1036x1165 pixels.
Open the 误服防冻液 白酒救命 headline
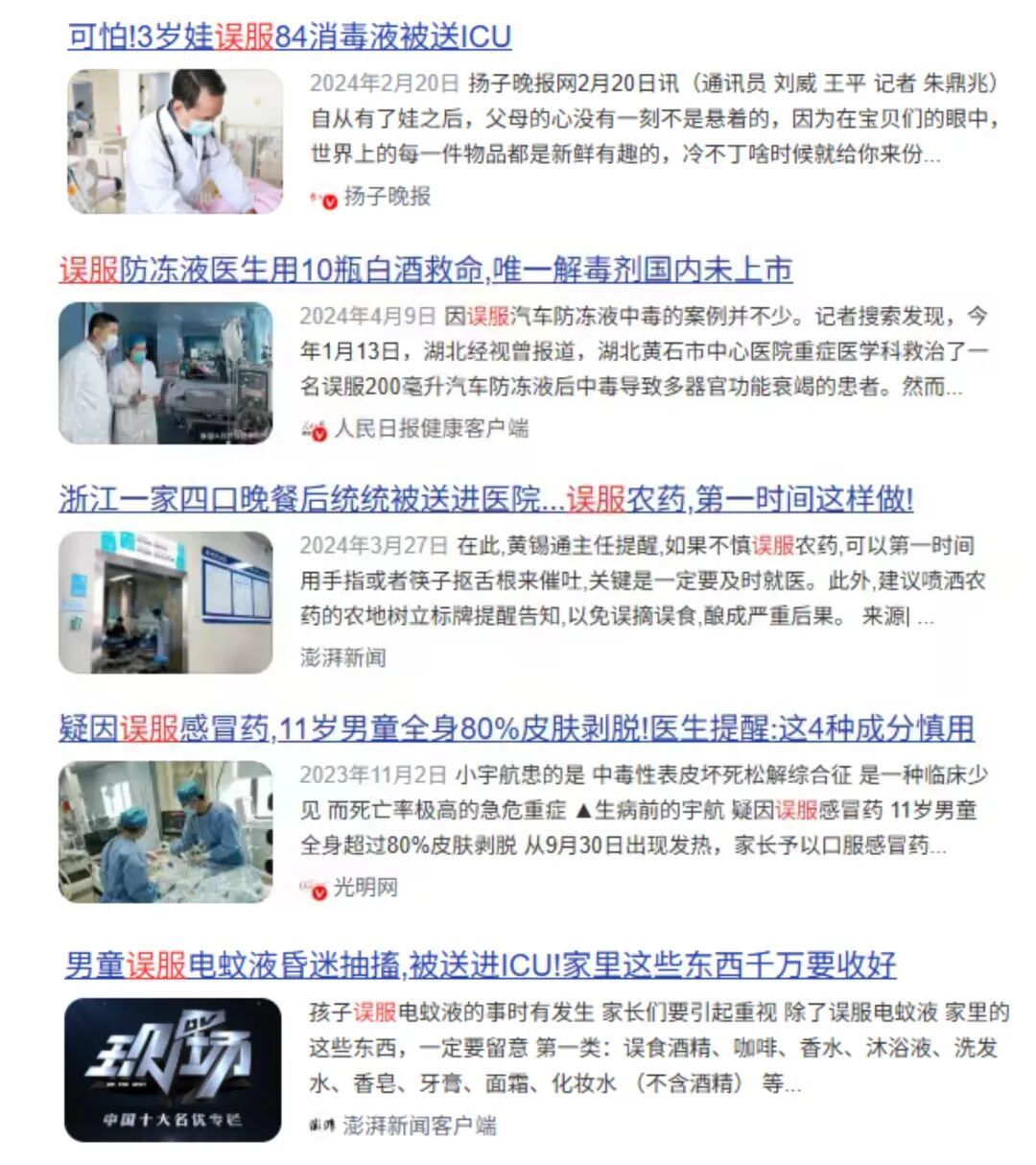[425, 270]
